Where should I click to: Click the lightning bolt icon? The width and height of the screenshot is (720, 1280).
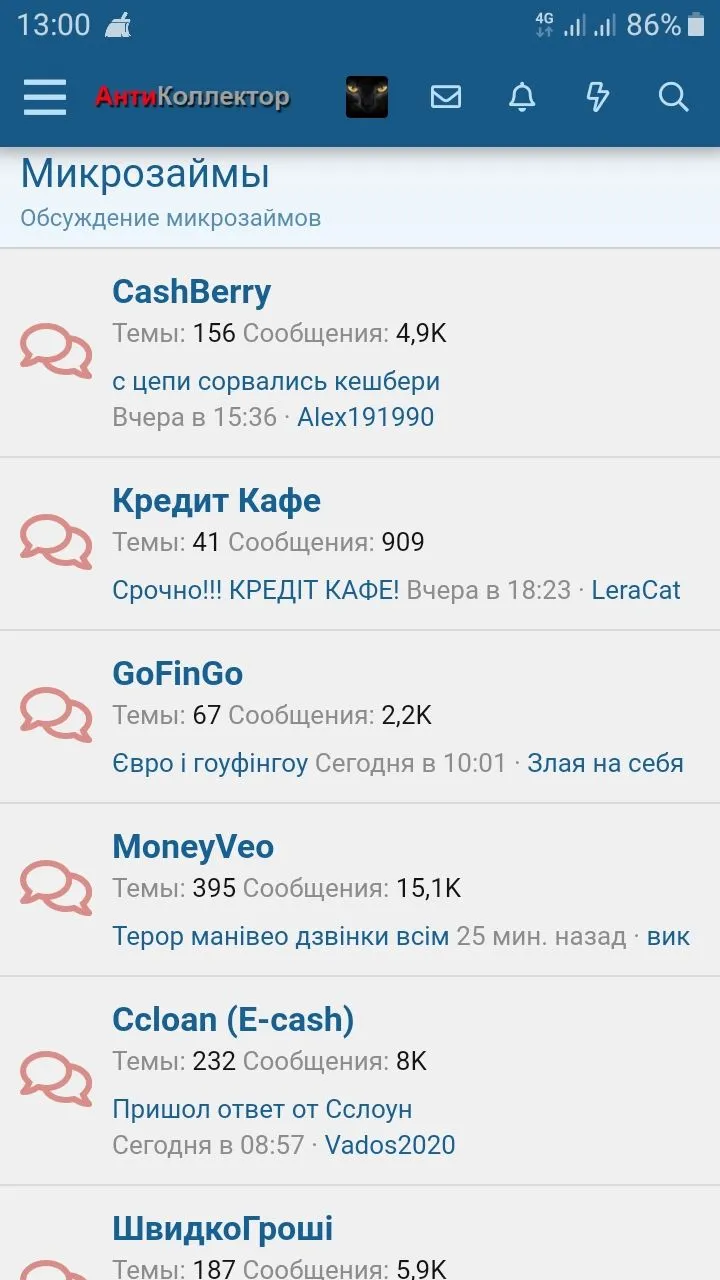(x=598, y=97)
